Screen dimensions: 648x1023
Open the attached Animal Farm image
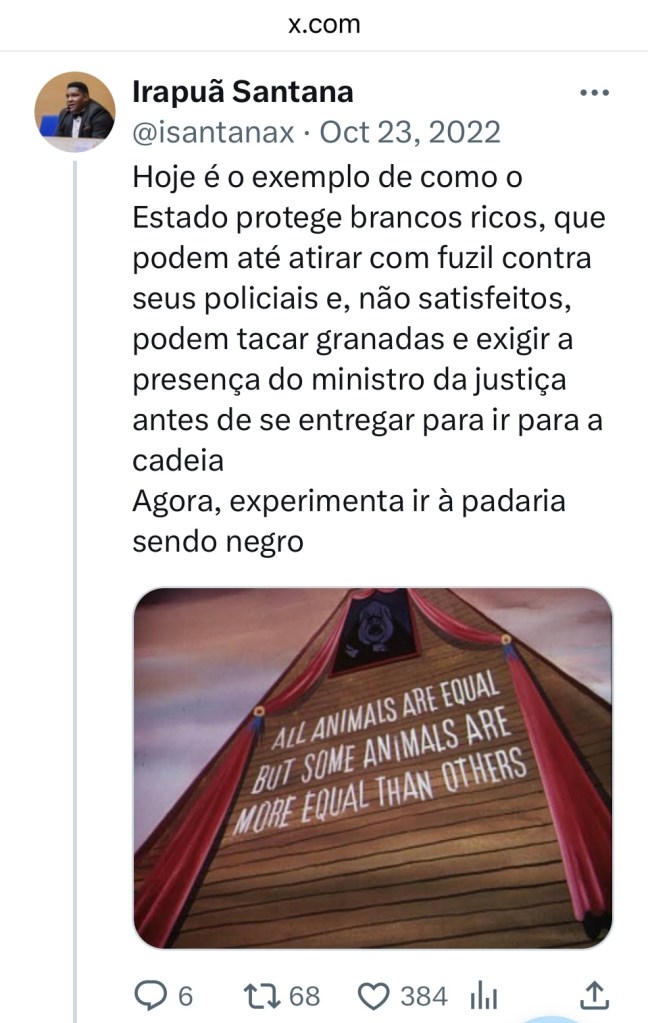tap(372, 767)
